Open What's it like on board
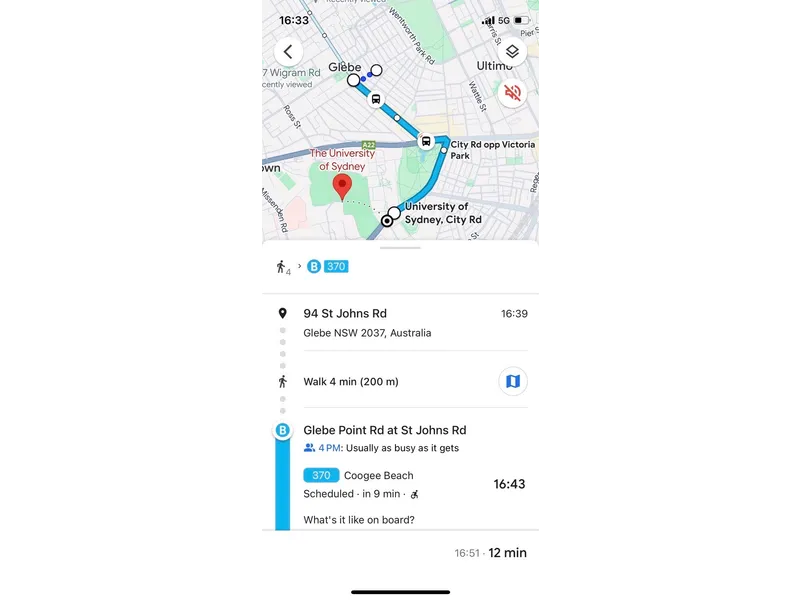 point(358,519)
